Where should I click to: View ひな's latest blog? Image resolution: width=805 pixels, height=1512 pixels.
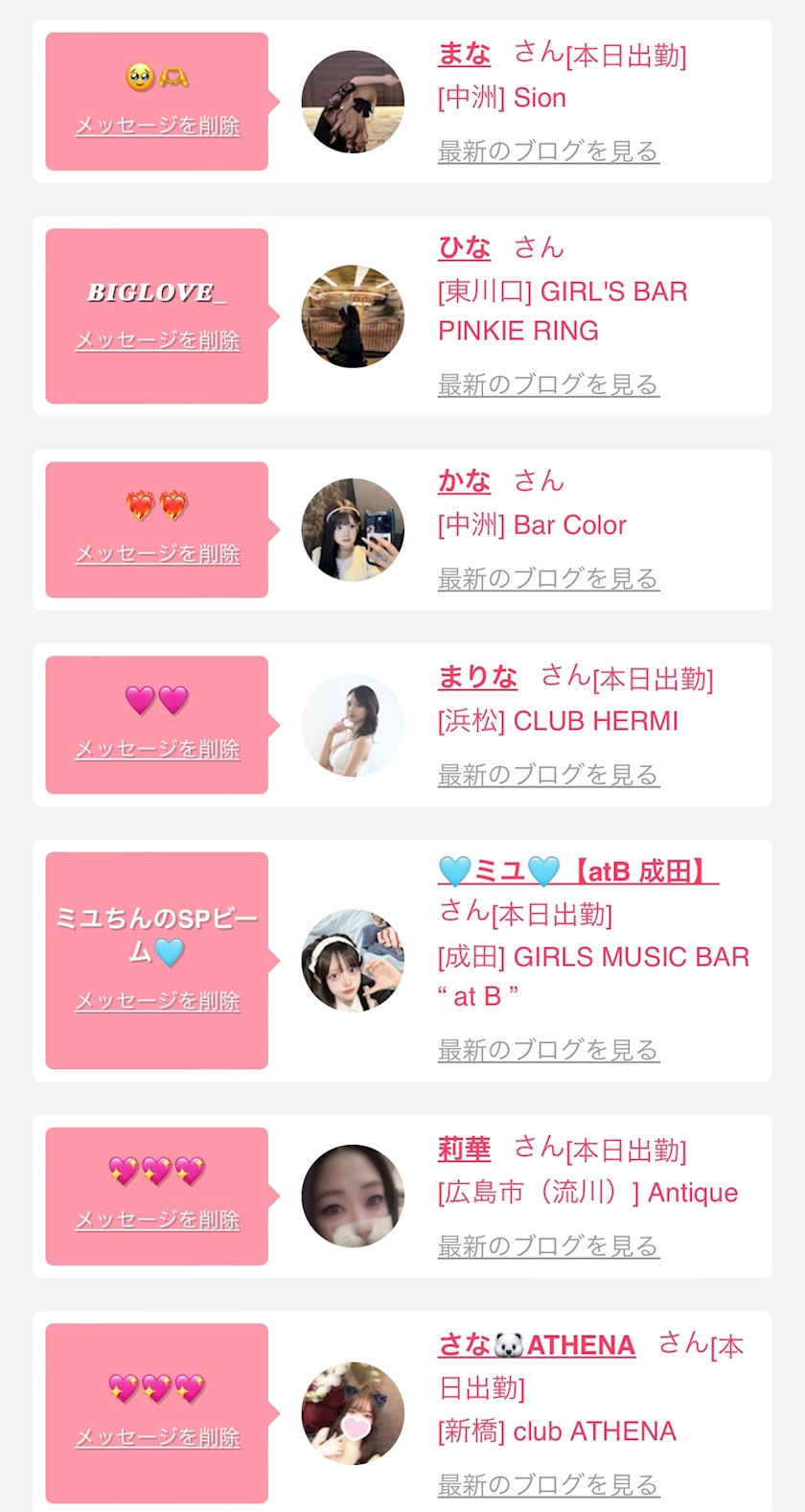click(548, 384)
